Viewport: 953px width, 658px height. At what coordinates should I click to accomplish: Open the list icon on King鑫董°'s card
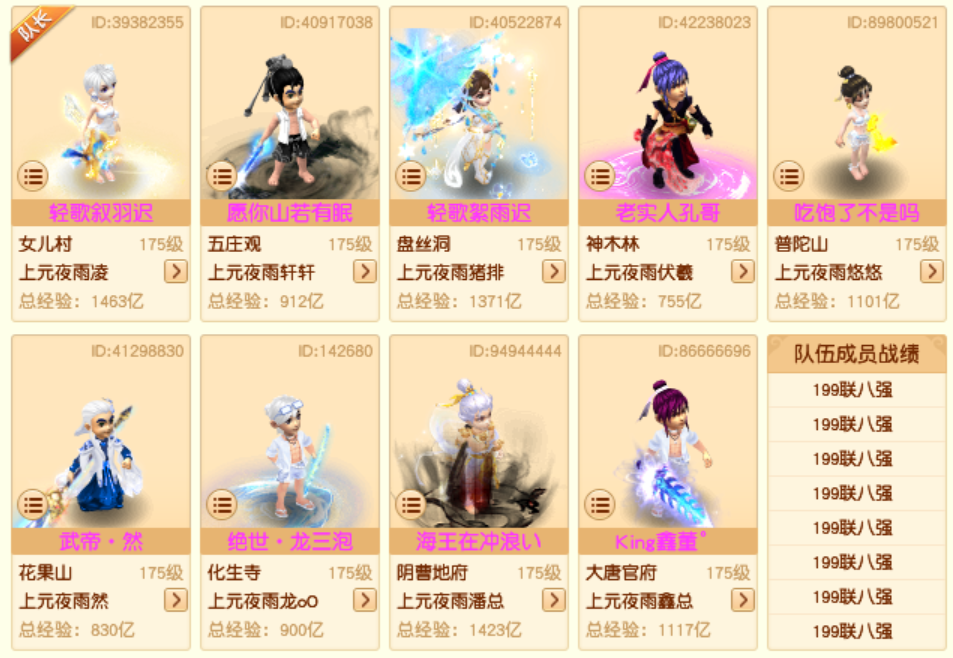[599, 505]
